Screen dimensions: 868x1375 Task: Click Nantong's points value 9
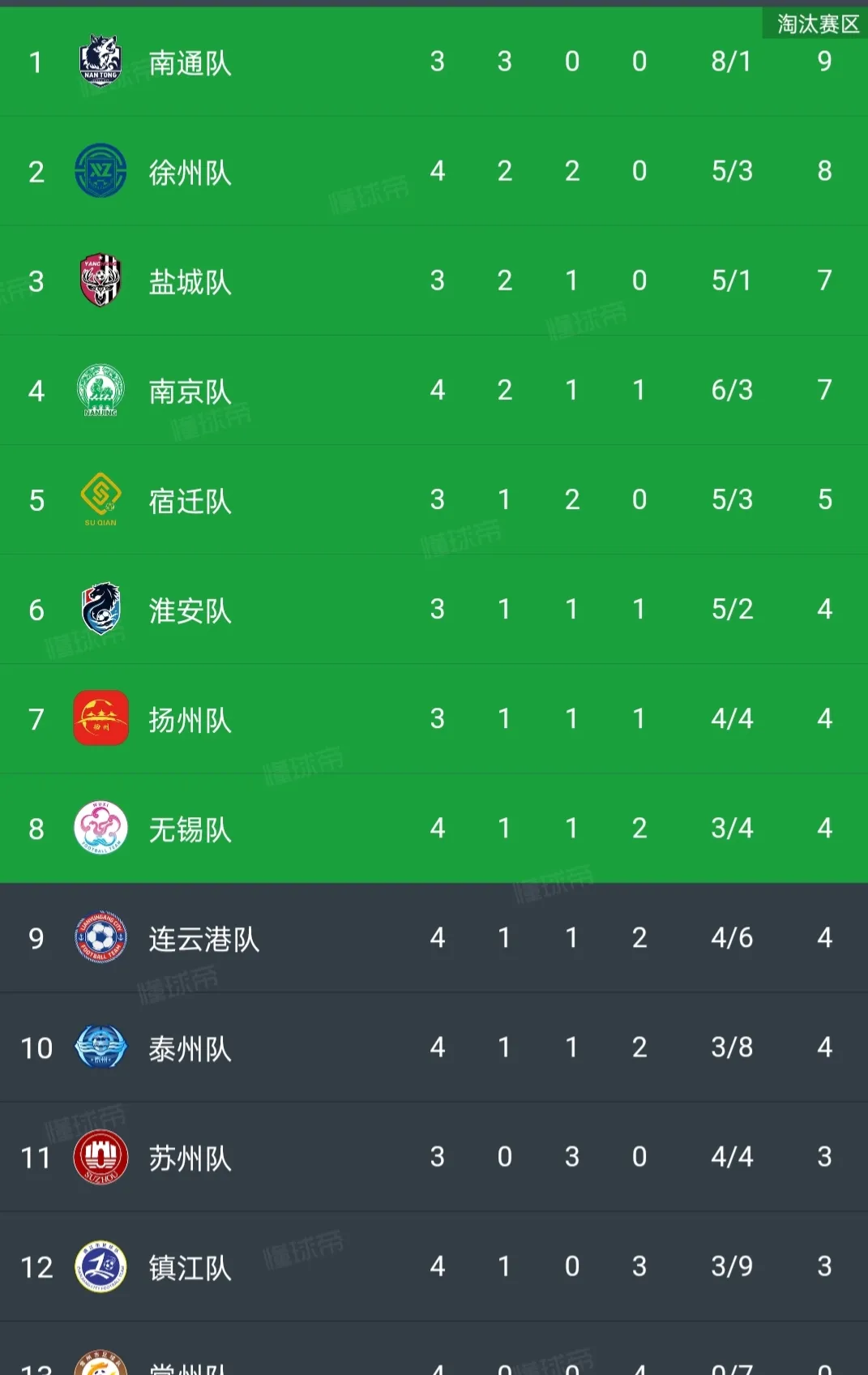pyautogui.click(x=824, y=61)
